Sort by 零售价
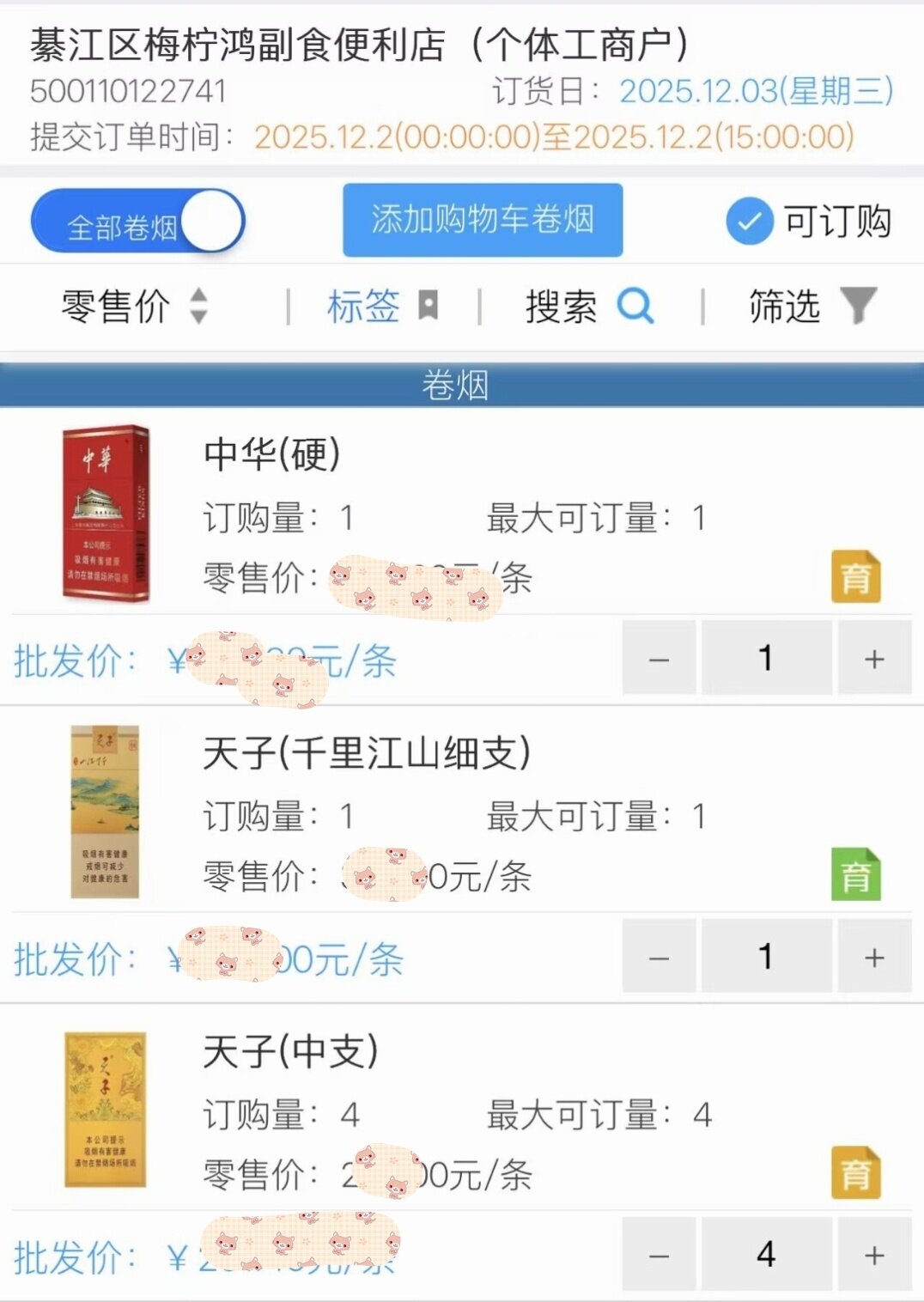Screen dimensions: 924x1302 (134, 307)
